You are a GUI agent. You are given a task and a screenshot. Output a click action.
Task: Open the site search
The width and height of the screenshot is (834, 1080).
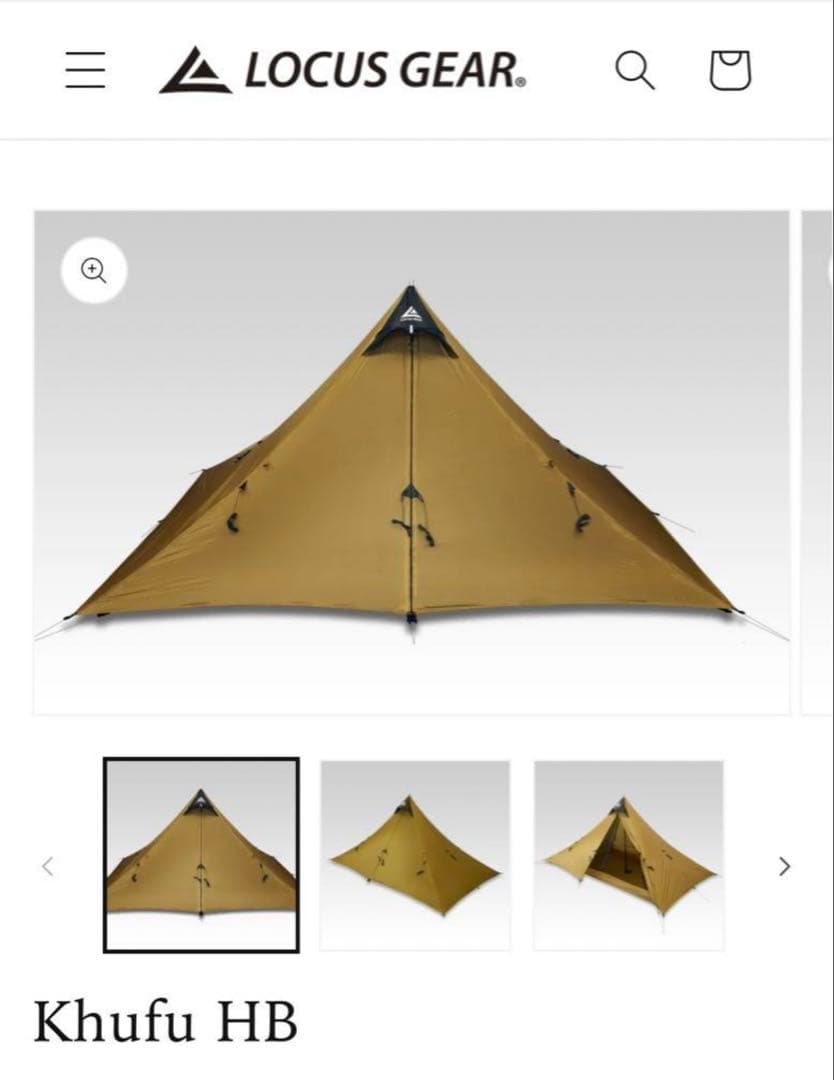point(634,70)
